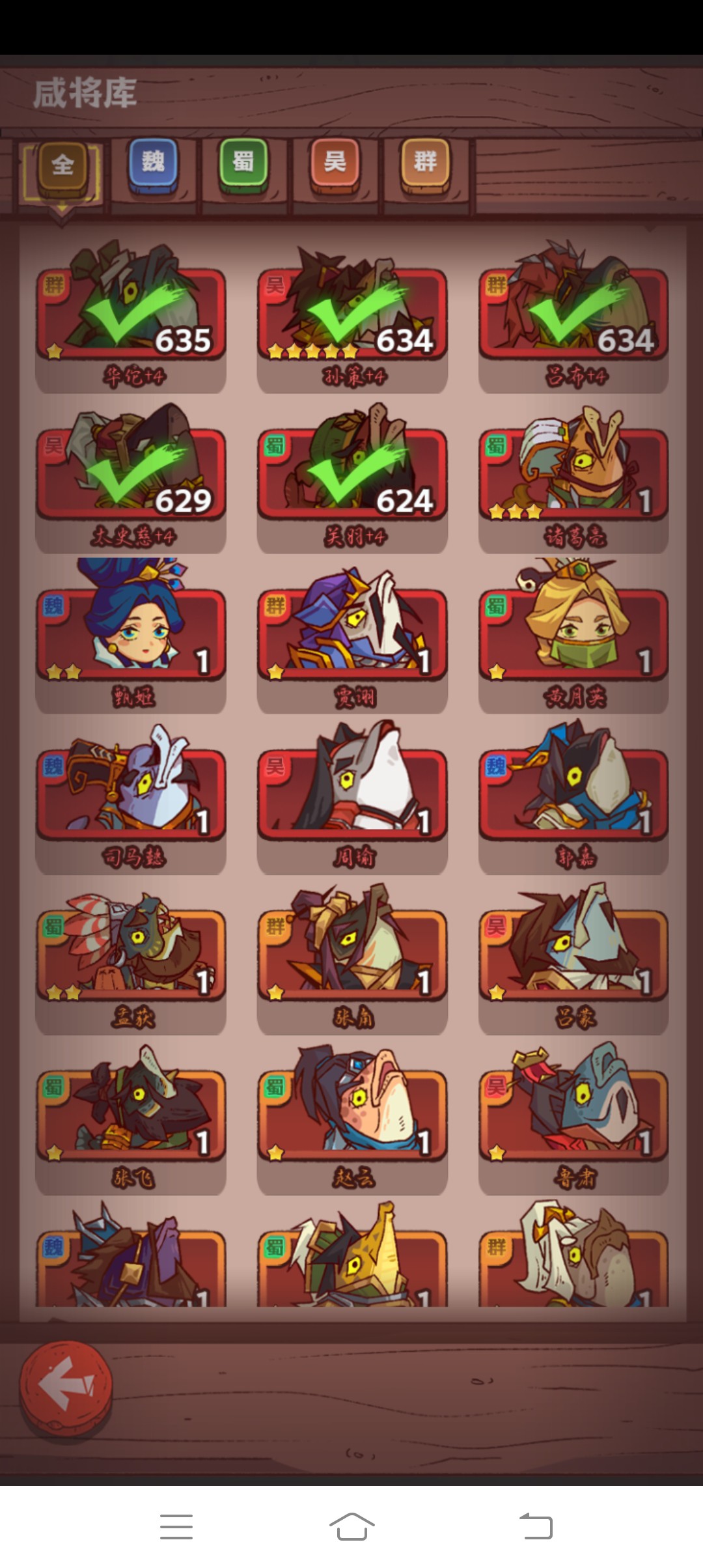
Task: Choose the 司马懿 hero card
Action: [131, 794]
